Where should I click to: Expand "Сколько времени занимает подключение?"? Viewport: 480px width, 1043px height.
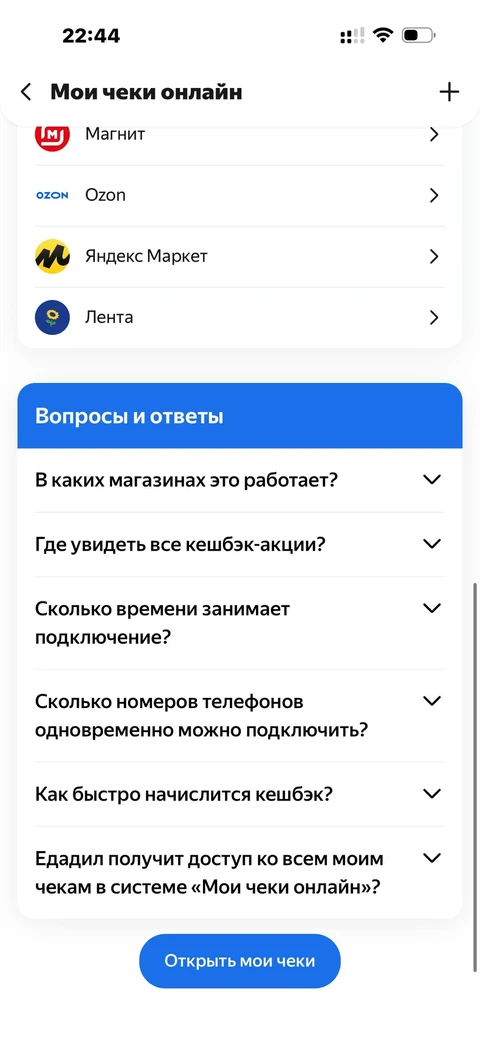click(x=239, y=623)
